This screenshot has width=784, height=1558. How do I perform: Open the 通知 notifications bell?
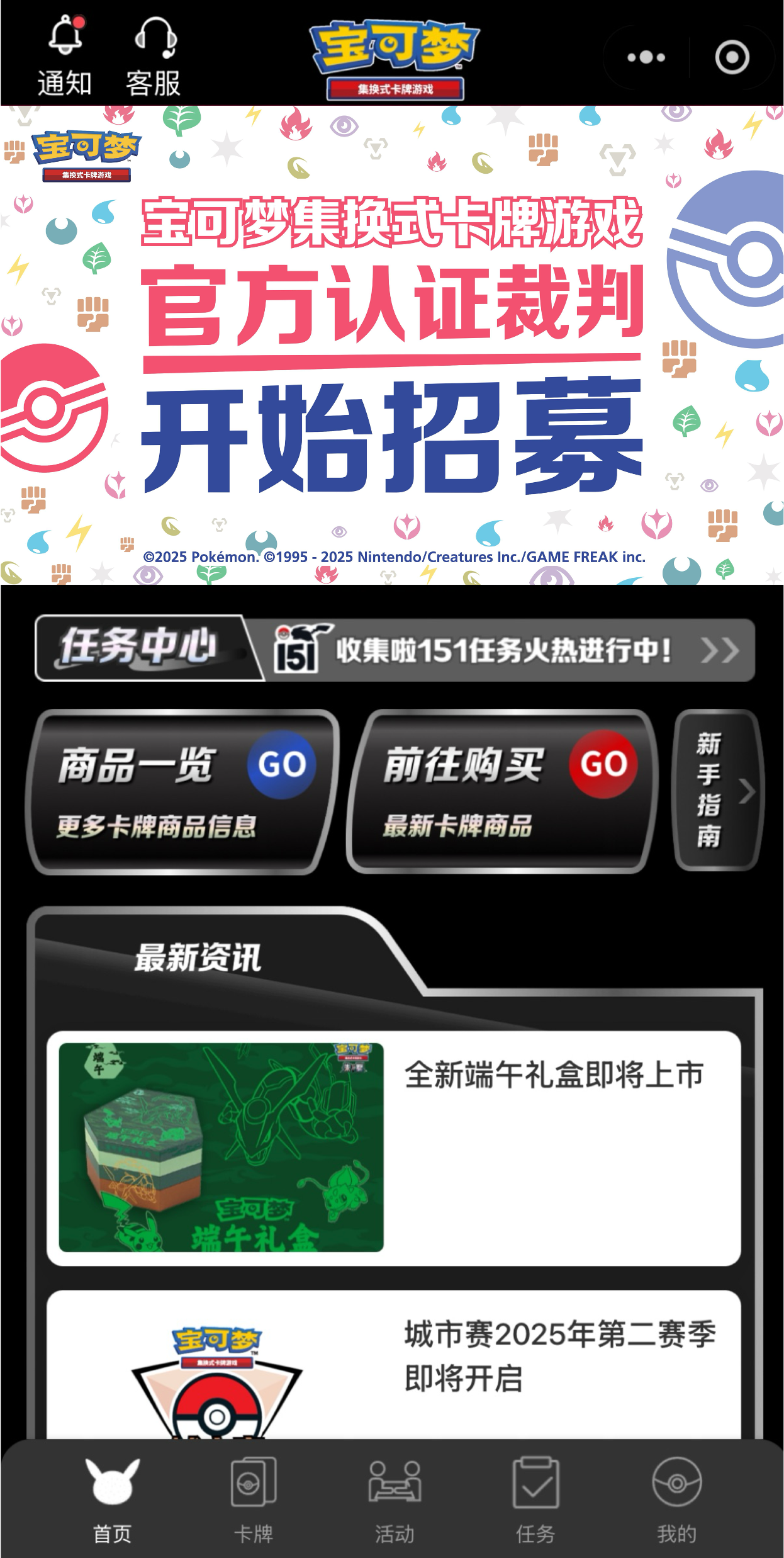point(65,57)
